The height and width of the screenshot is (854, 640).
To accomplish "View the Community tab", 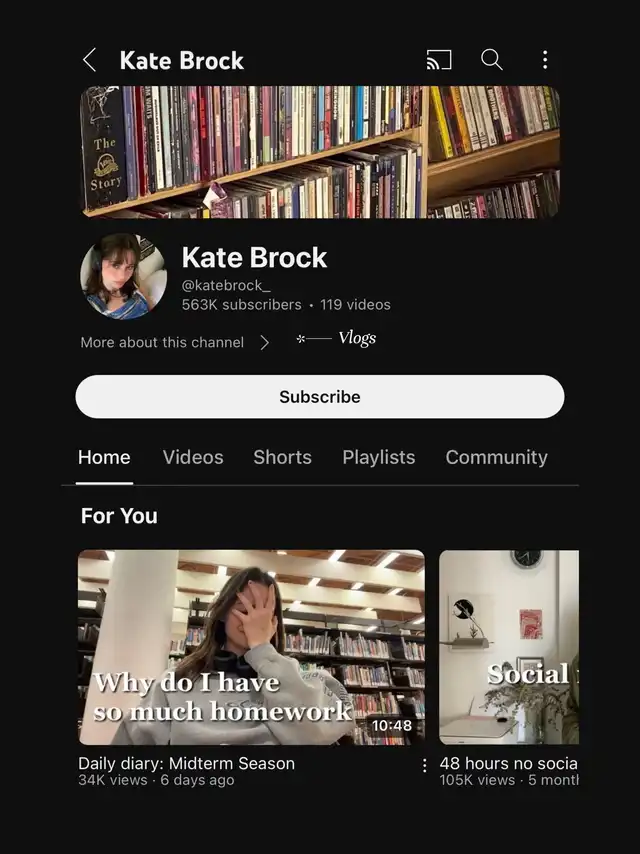I will click(496, 457).
